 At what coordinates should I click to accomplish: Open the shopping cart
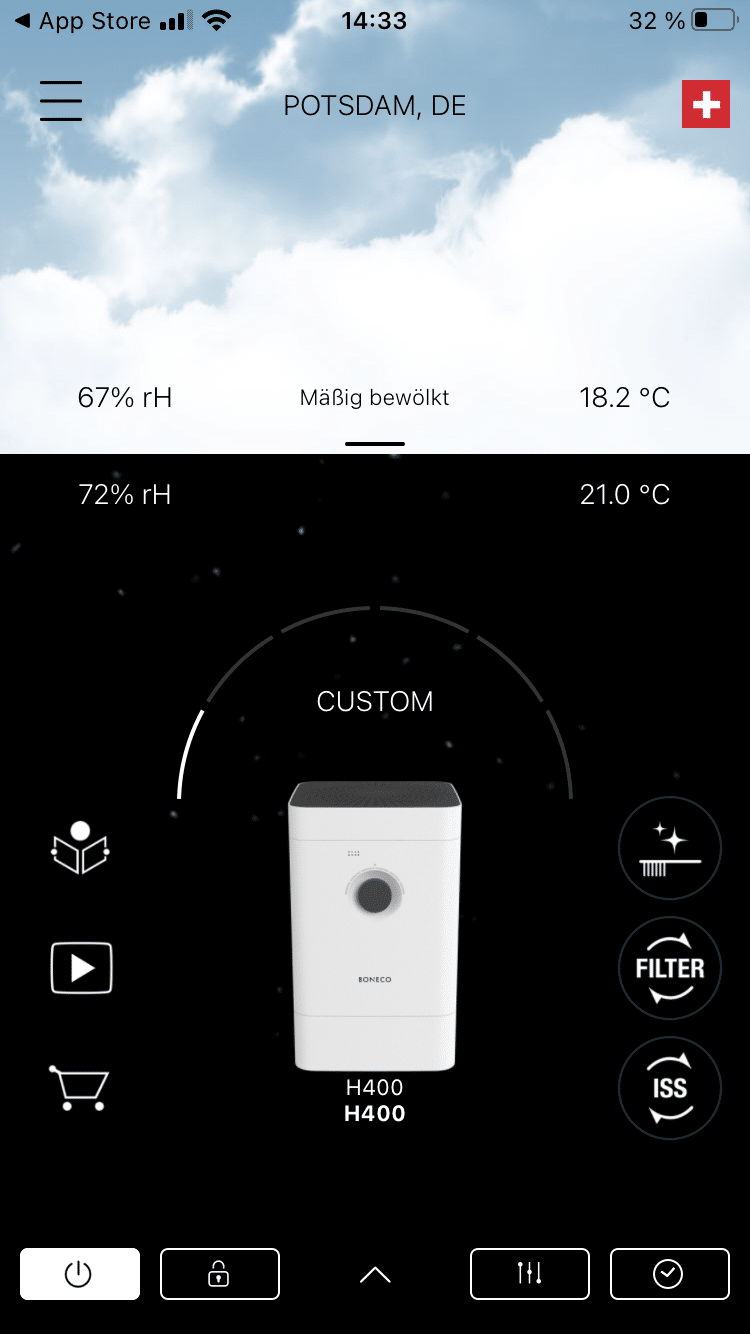79,1087
